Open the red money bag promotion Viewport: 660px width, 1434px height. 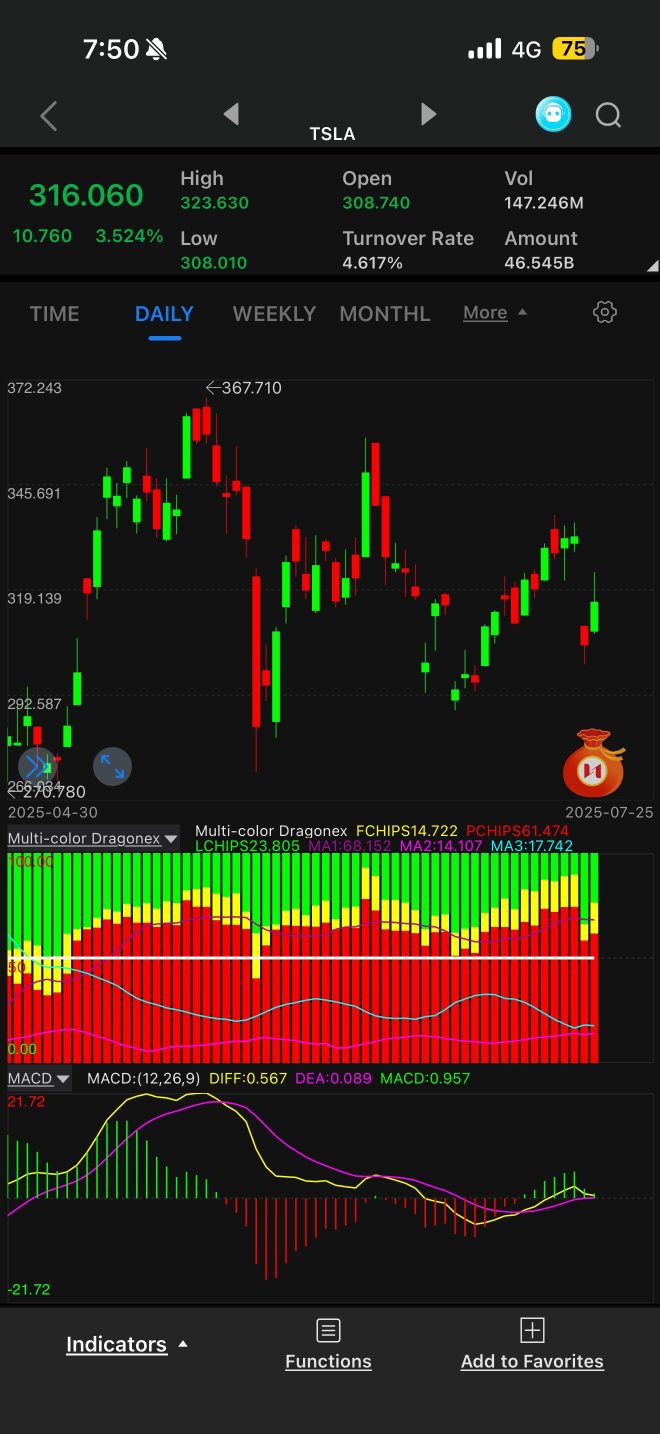tap(592, 763)
